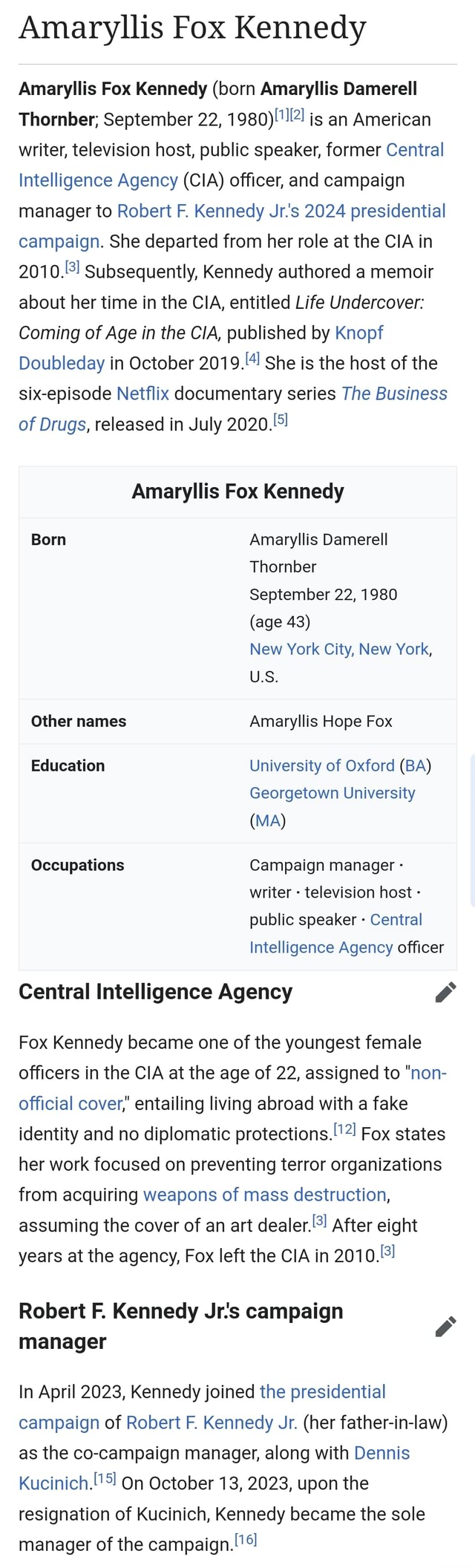Open Georgetown University link

[332, 793]
